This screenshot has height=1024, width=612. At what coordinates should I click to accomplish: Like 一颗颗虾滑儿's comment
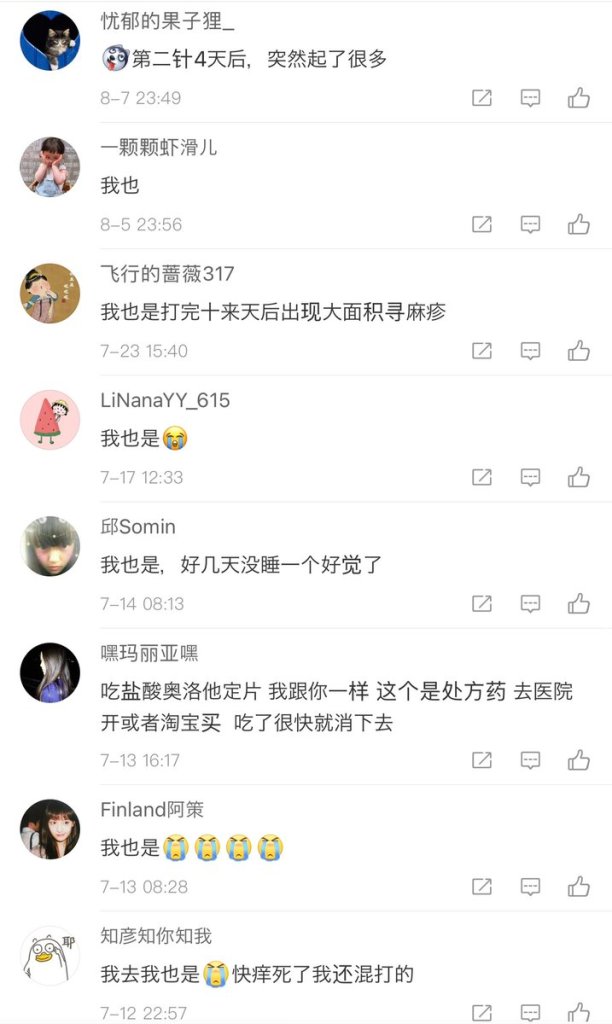[x=579, y=225]
